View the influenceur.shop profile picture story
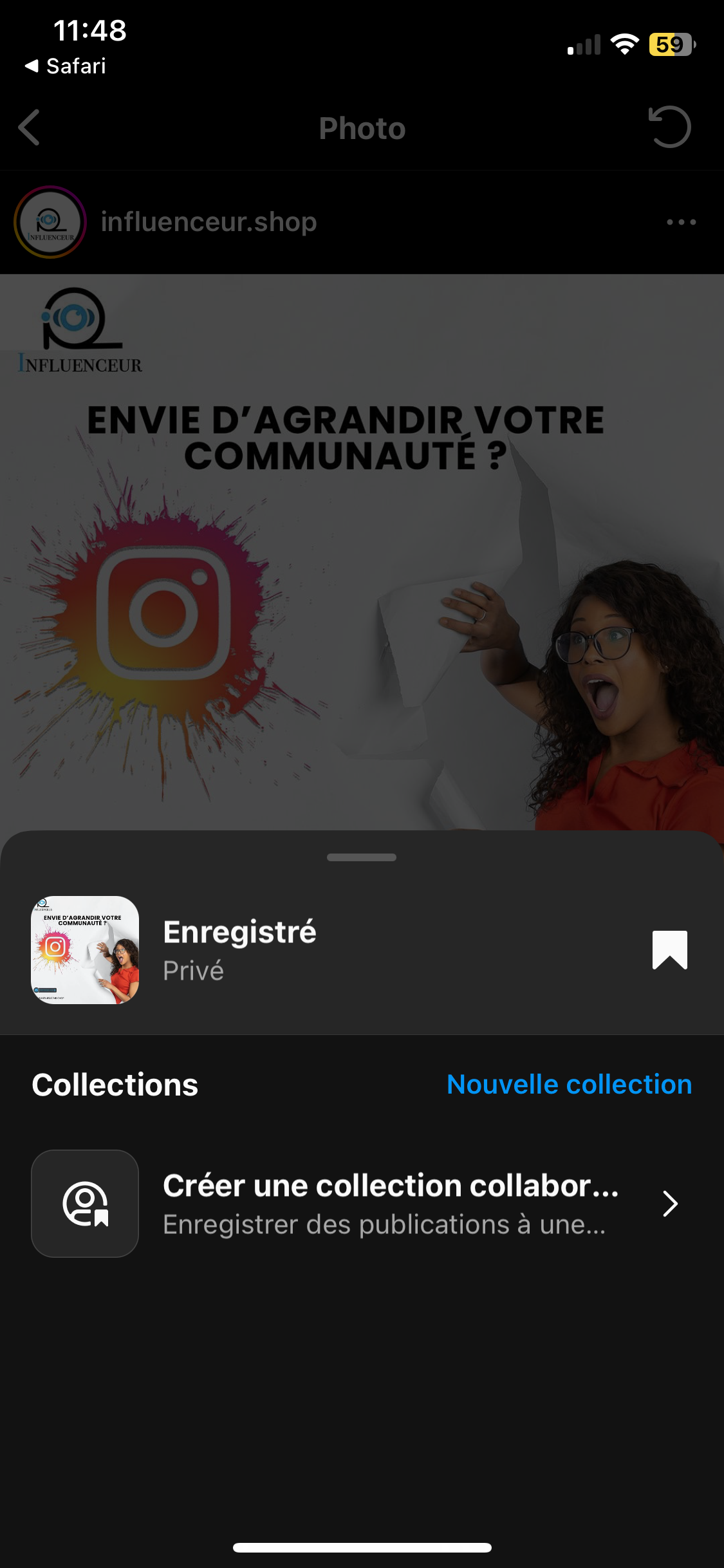Image resolution: width=724 pixels, height=1568 pixels. 50,222
